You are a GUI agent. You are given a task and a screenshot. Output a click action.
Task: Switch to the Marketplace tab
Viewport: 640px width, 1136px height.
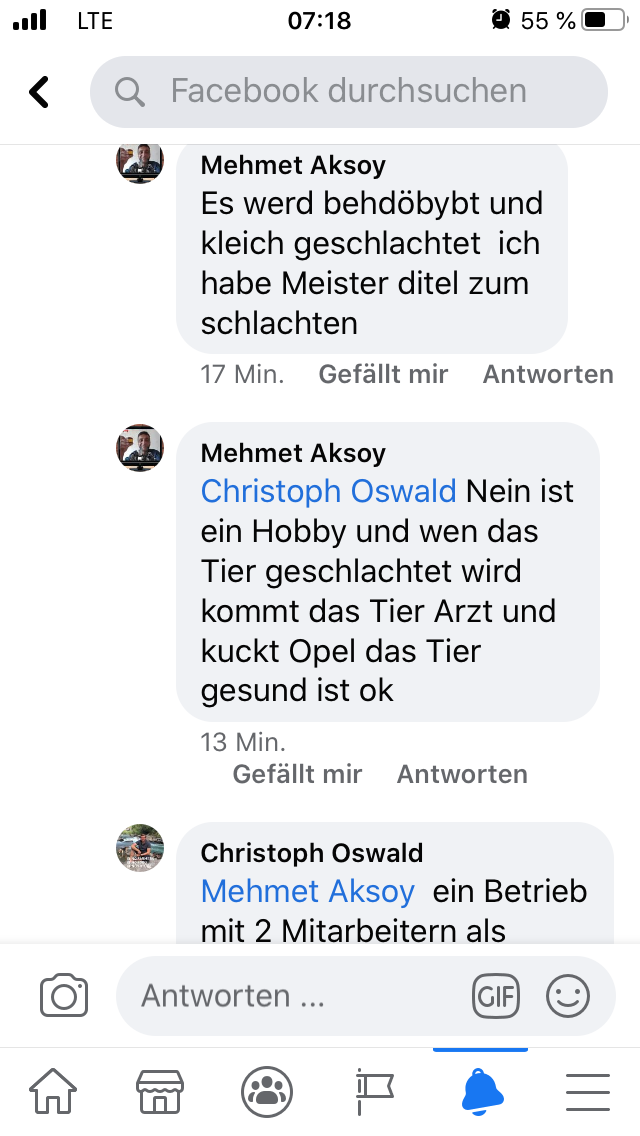tap(160, 1090)
